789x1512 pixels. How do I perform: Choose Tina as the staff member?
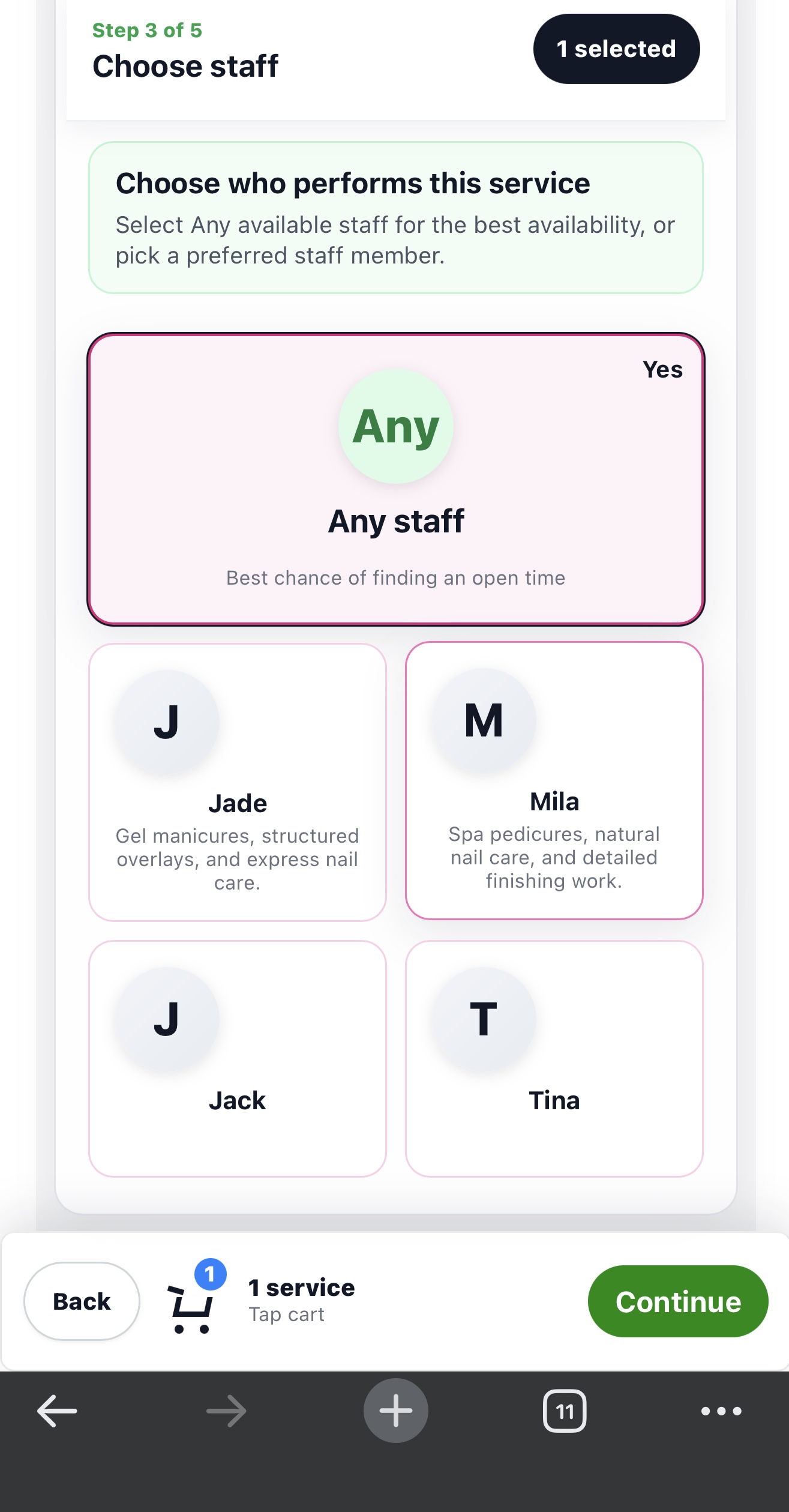coord(554,1058)
